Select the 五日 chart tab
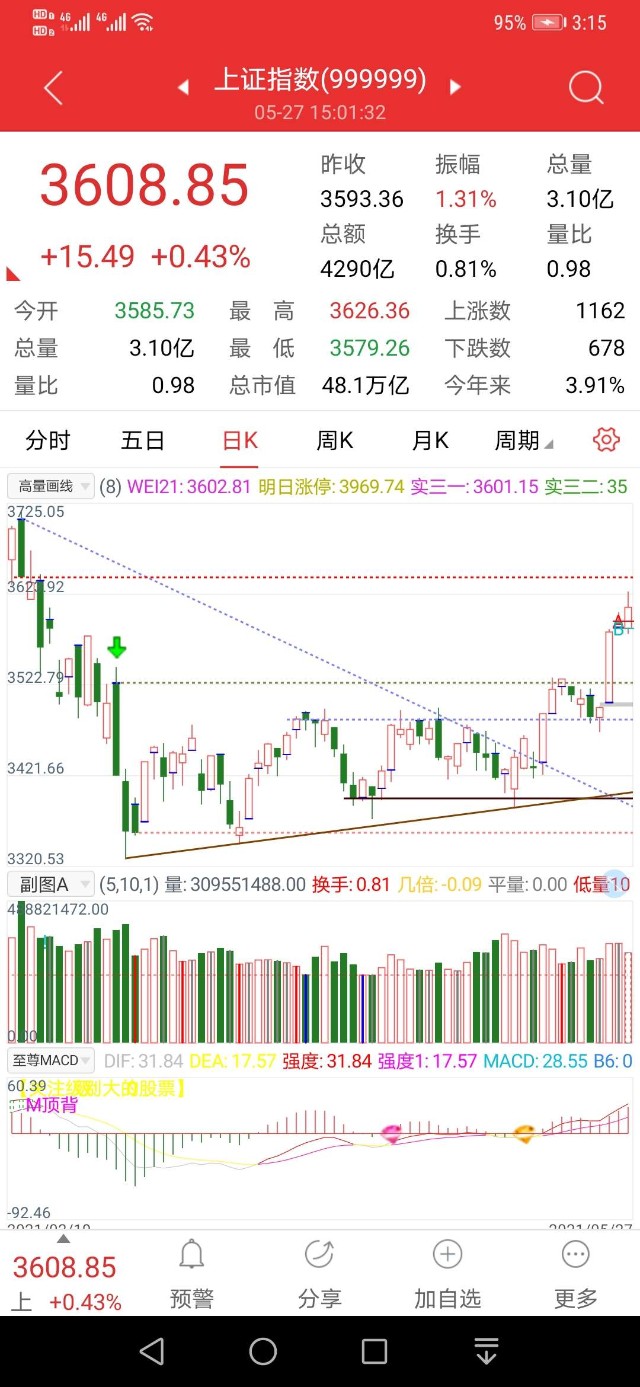The width and height of the screenshot is (640, 1387). pos(142,440)
